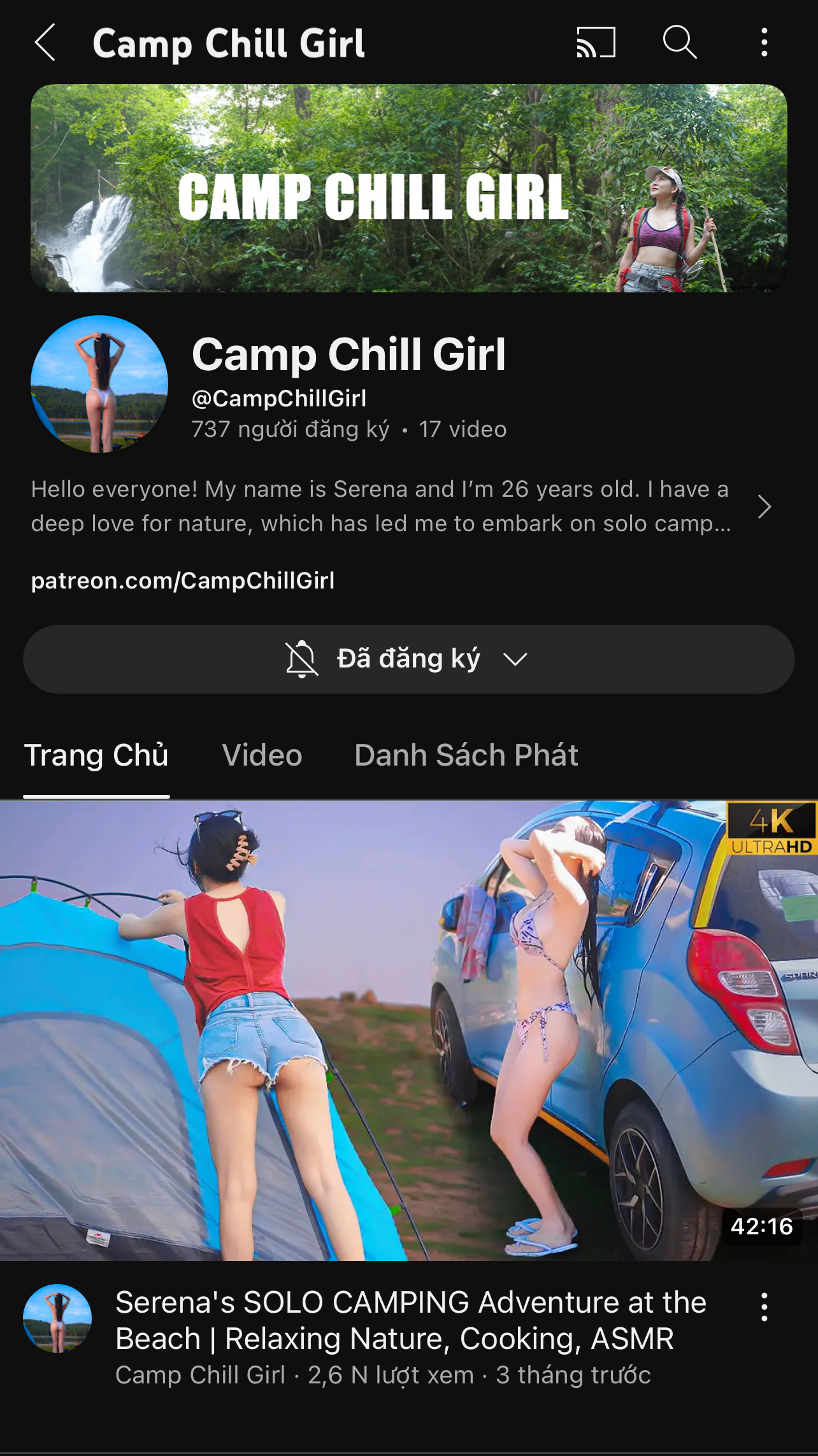Open the cast to device icon
Screen dimensions: 818x1456
596,43
